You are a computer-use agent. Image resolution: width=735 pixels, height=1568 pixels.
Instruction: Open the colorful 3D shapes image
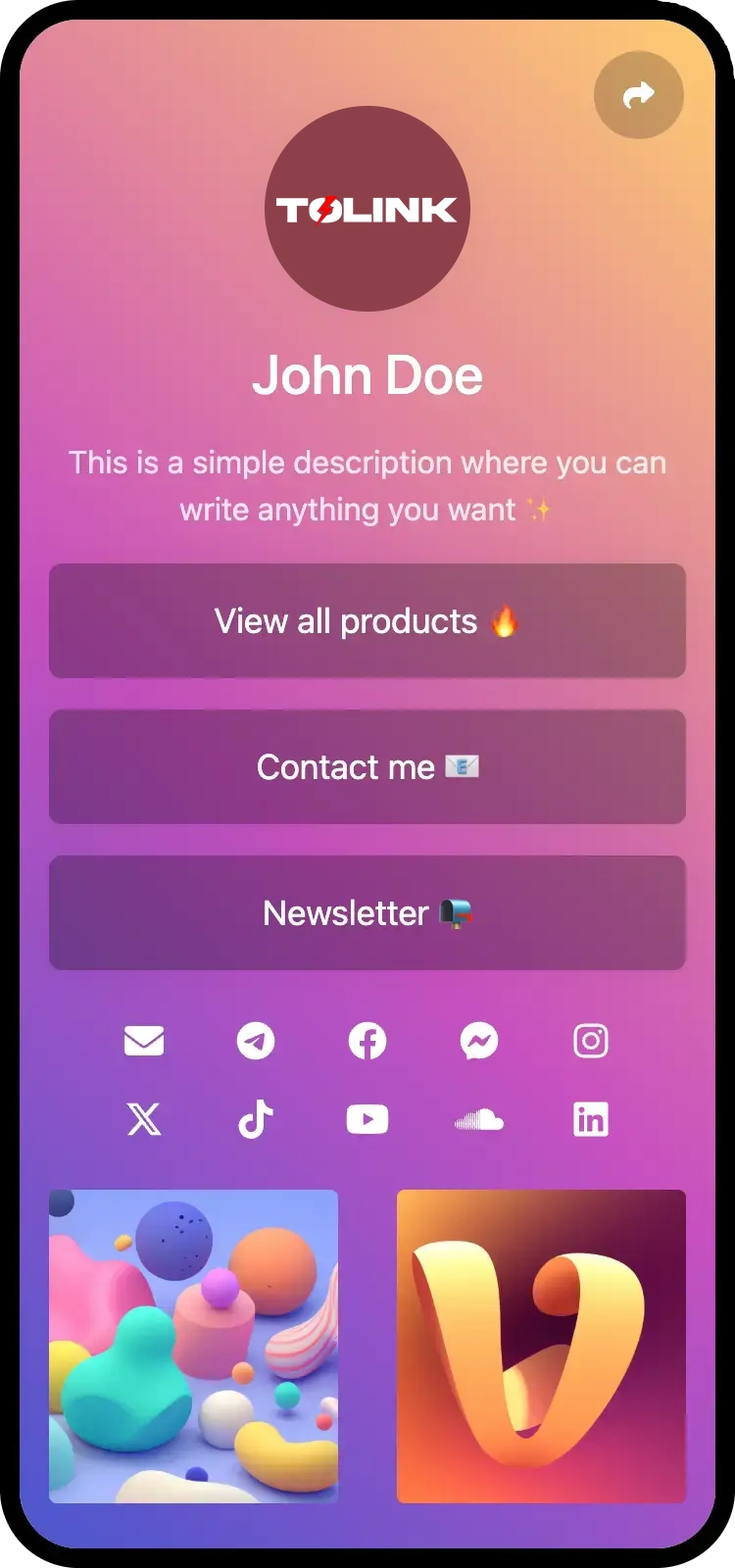coord(193,1346)
